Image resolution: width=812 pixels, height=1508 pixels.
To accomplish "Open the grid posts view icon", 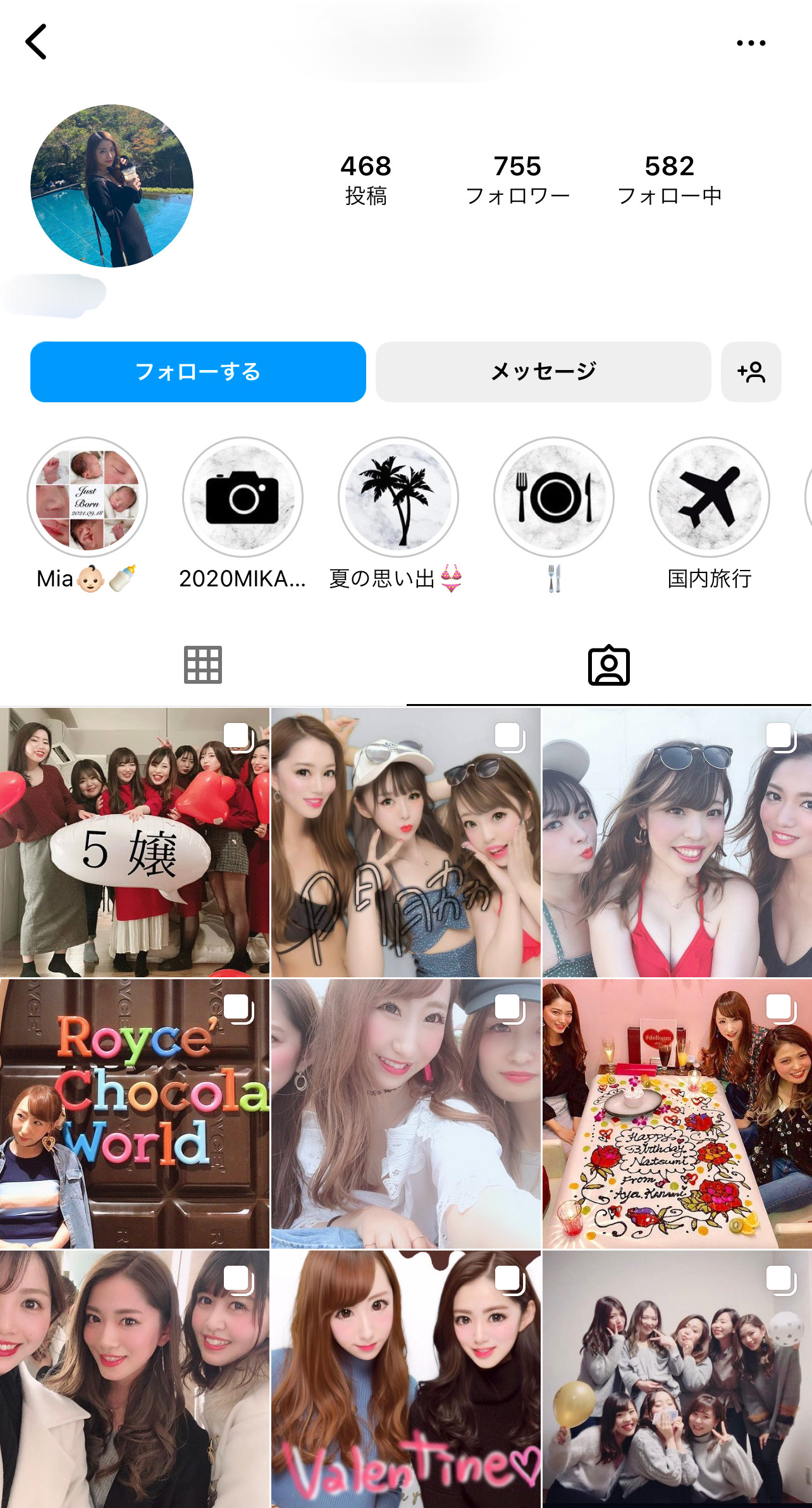I will (x=202, y=665).
